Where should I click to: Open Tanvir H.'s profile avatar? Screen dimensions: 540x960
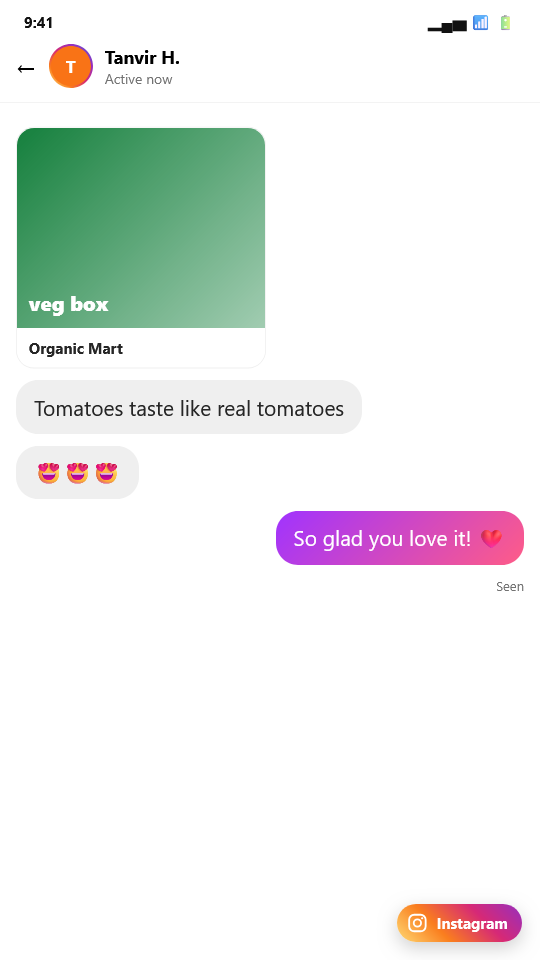[x=71, y=66]
